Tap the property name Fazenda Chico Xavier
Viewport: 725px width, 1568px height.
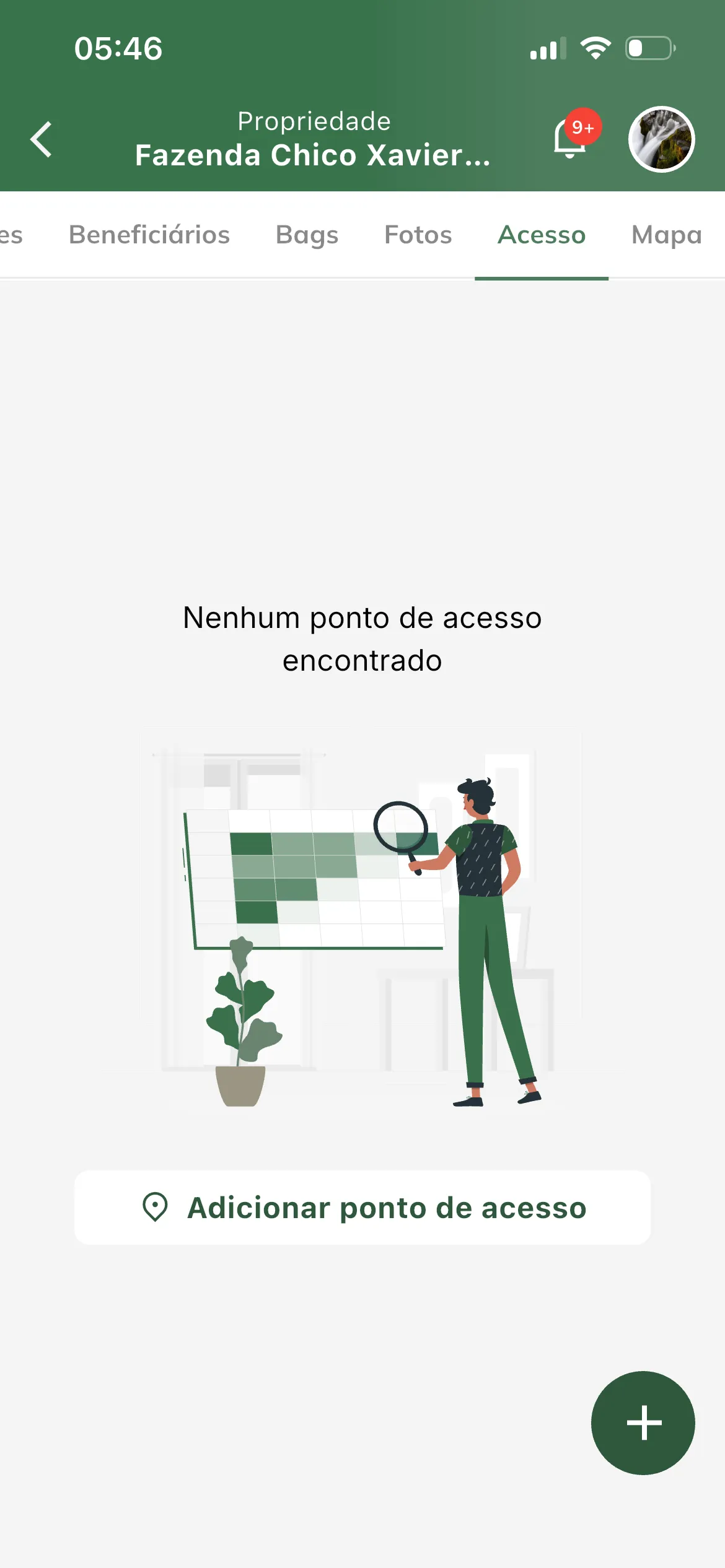coord(312,155)
